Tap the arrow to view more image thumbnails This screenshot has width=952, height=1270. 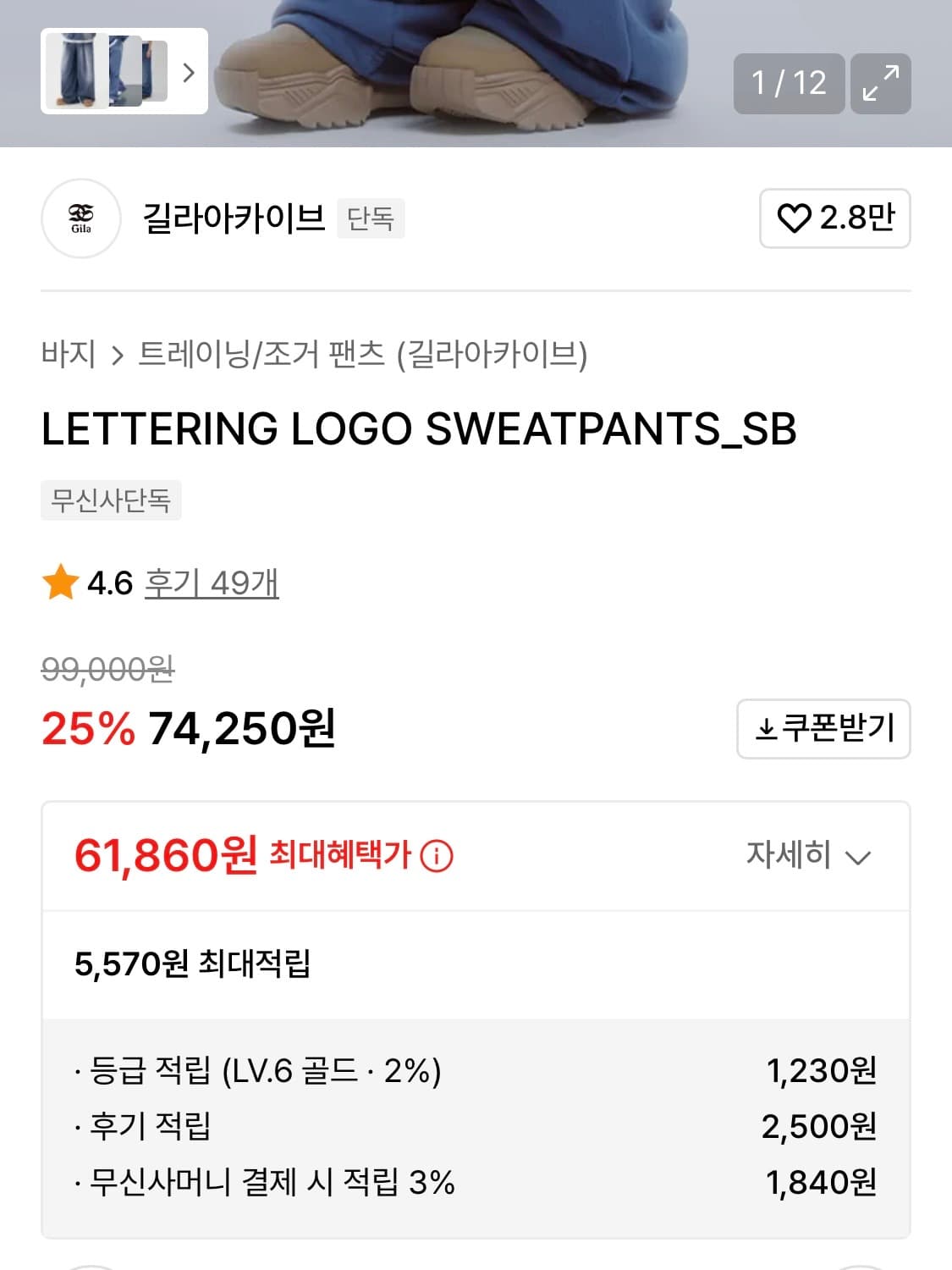[x=190, y=74]
